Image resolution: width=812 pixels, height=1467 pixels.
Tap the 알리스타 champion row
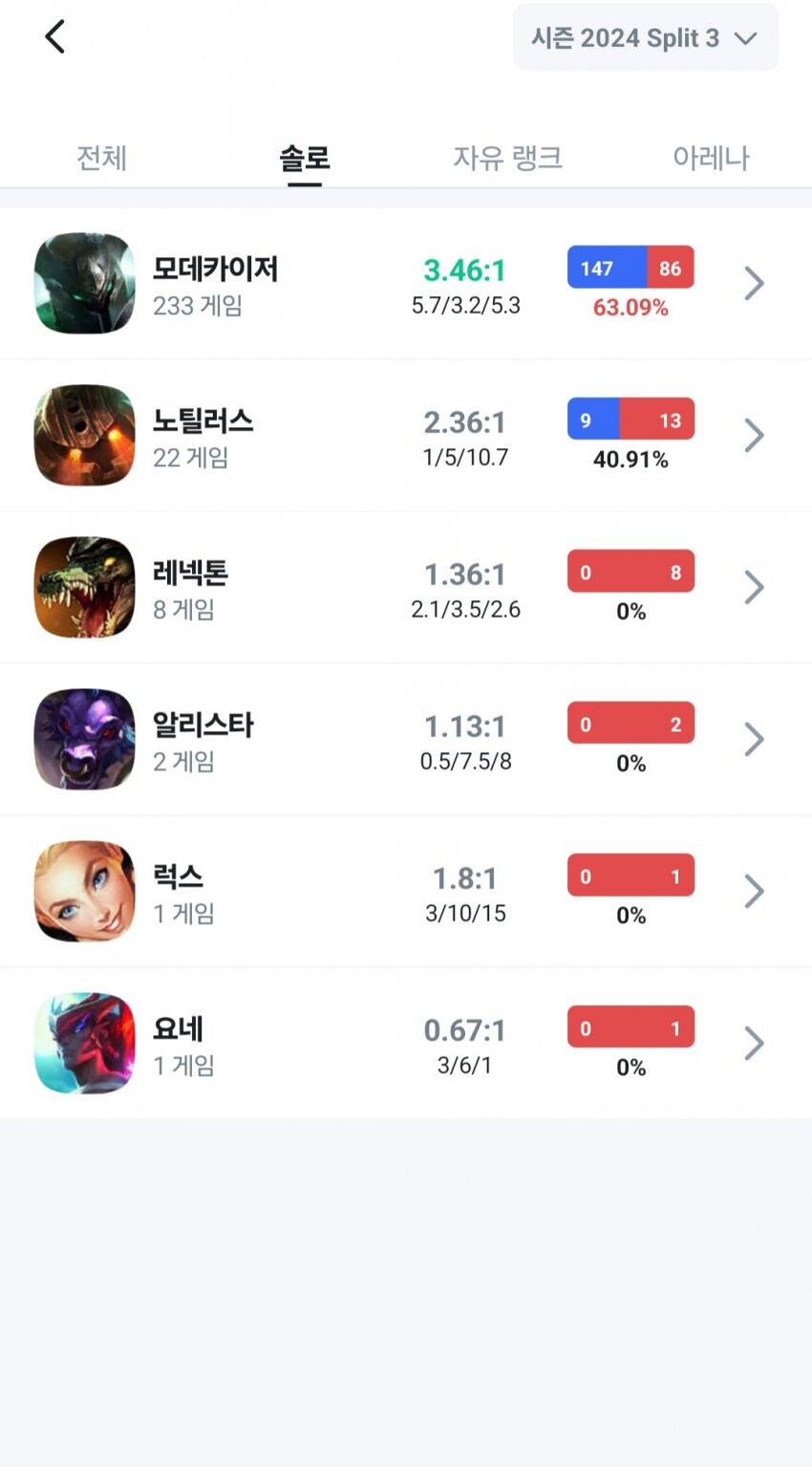click(405, 740)
